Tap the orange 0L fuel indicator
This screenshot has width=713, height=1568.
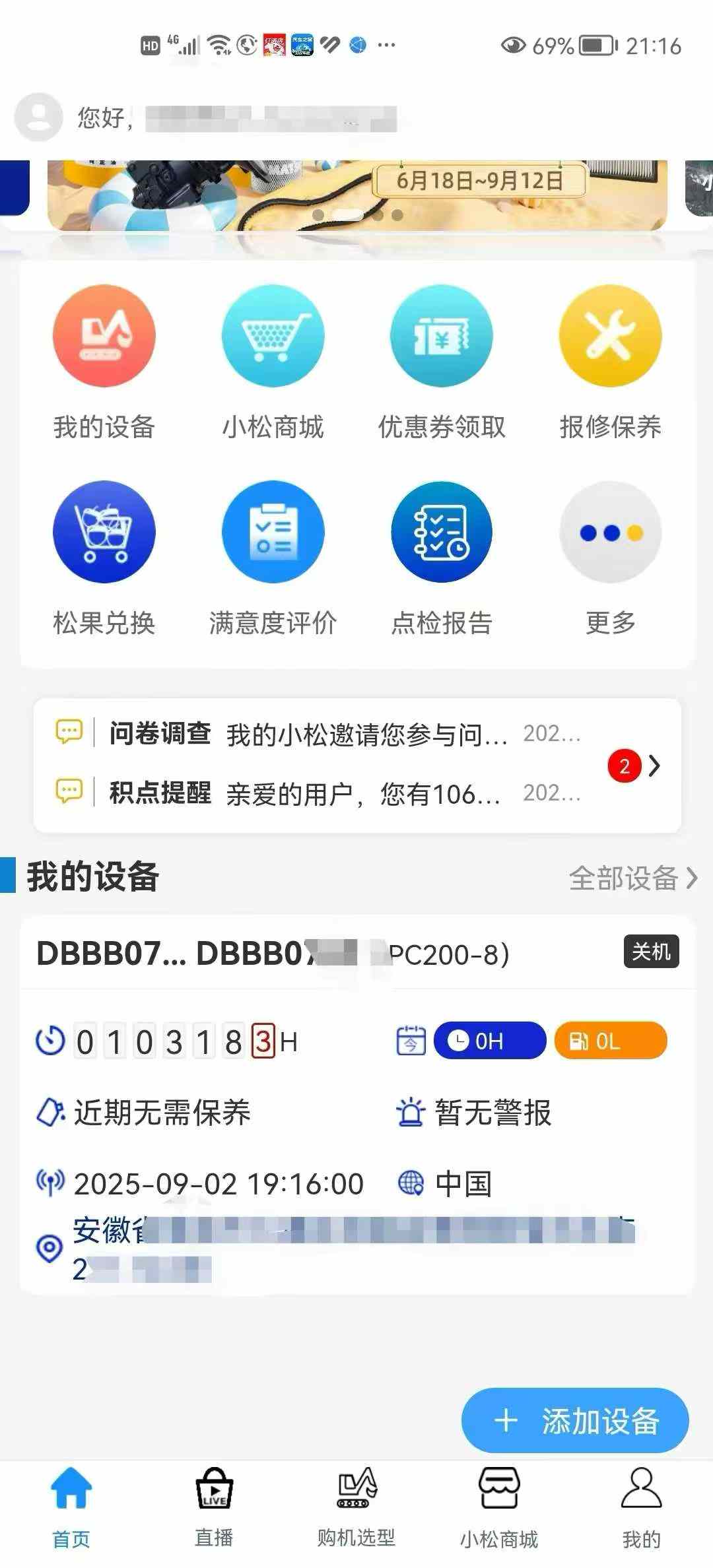609,1041
